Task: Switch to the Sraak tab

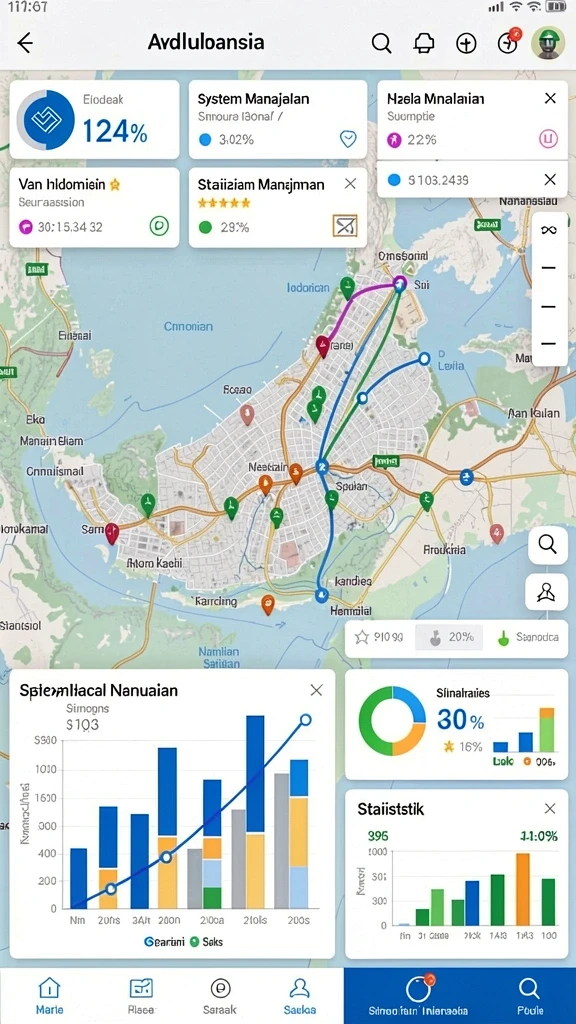Action: pos(219,996)
